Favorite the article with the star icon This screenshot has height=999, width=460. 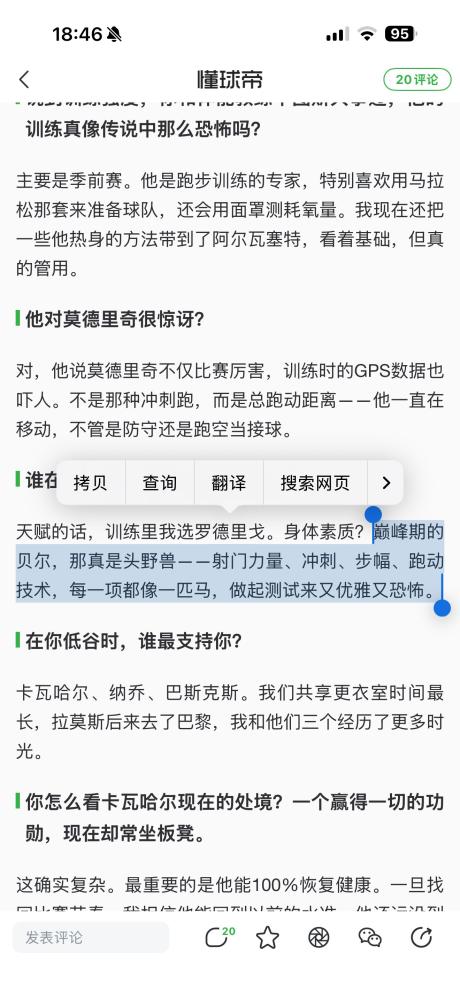268,937
